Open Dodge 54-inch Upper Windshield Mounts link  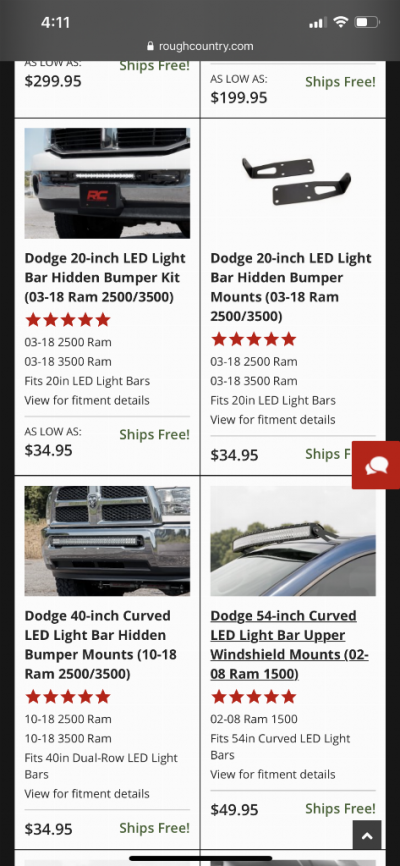pyautogui.click(x=290, y=645)
